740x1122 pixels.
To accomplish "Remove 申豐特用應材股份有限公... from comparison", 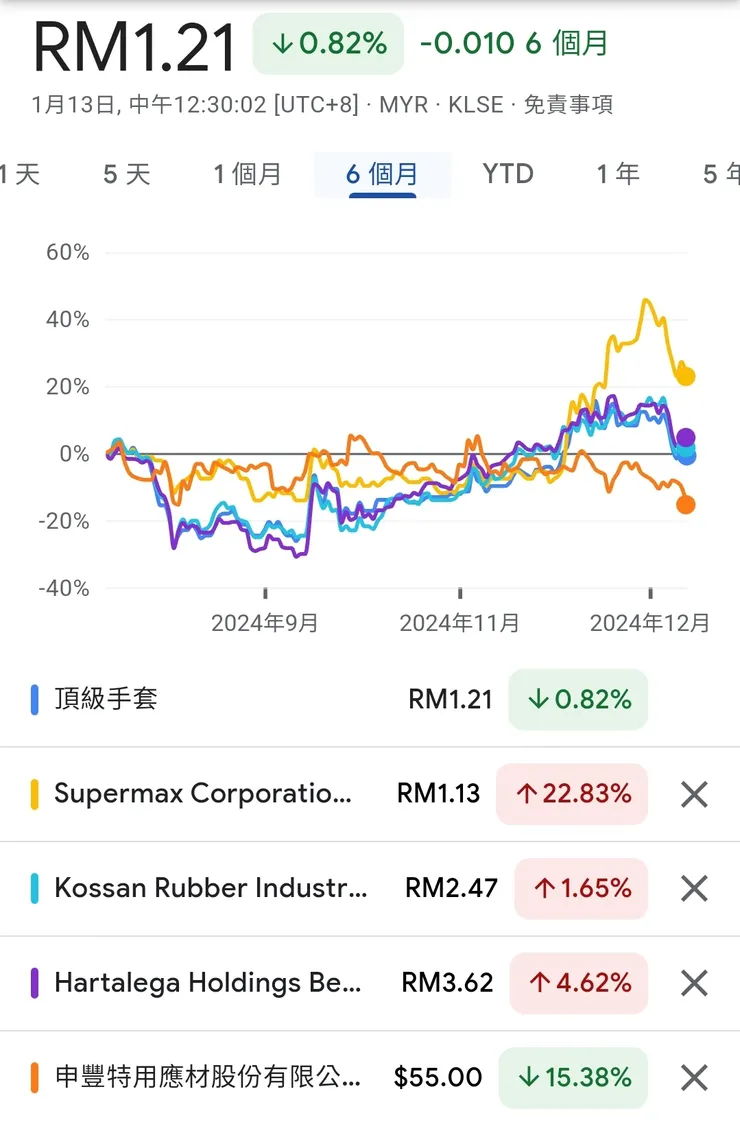I will pos(692,1078).
